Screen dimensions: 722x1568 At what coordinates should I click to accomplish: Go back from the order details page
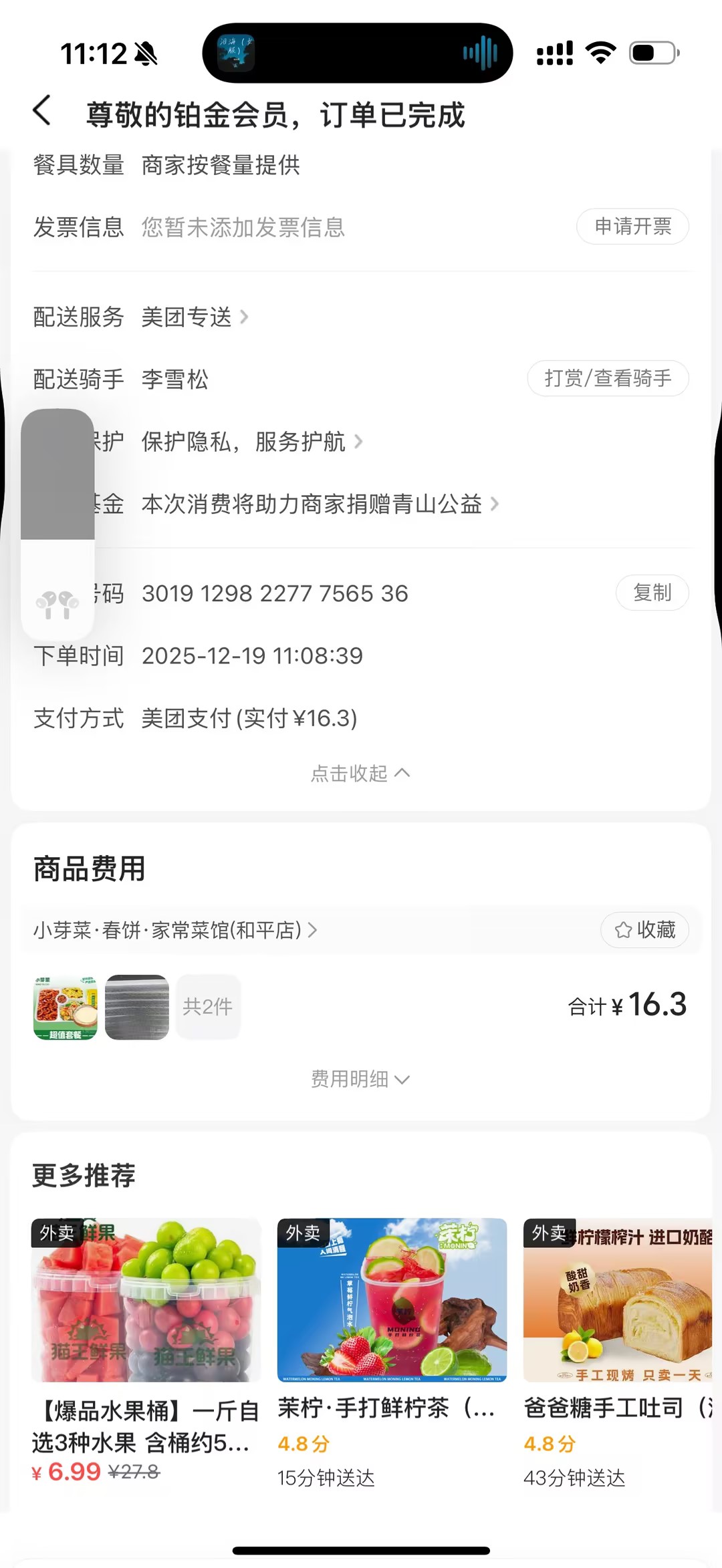(x=42, y=111)
